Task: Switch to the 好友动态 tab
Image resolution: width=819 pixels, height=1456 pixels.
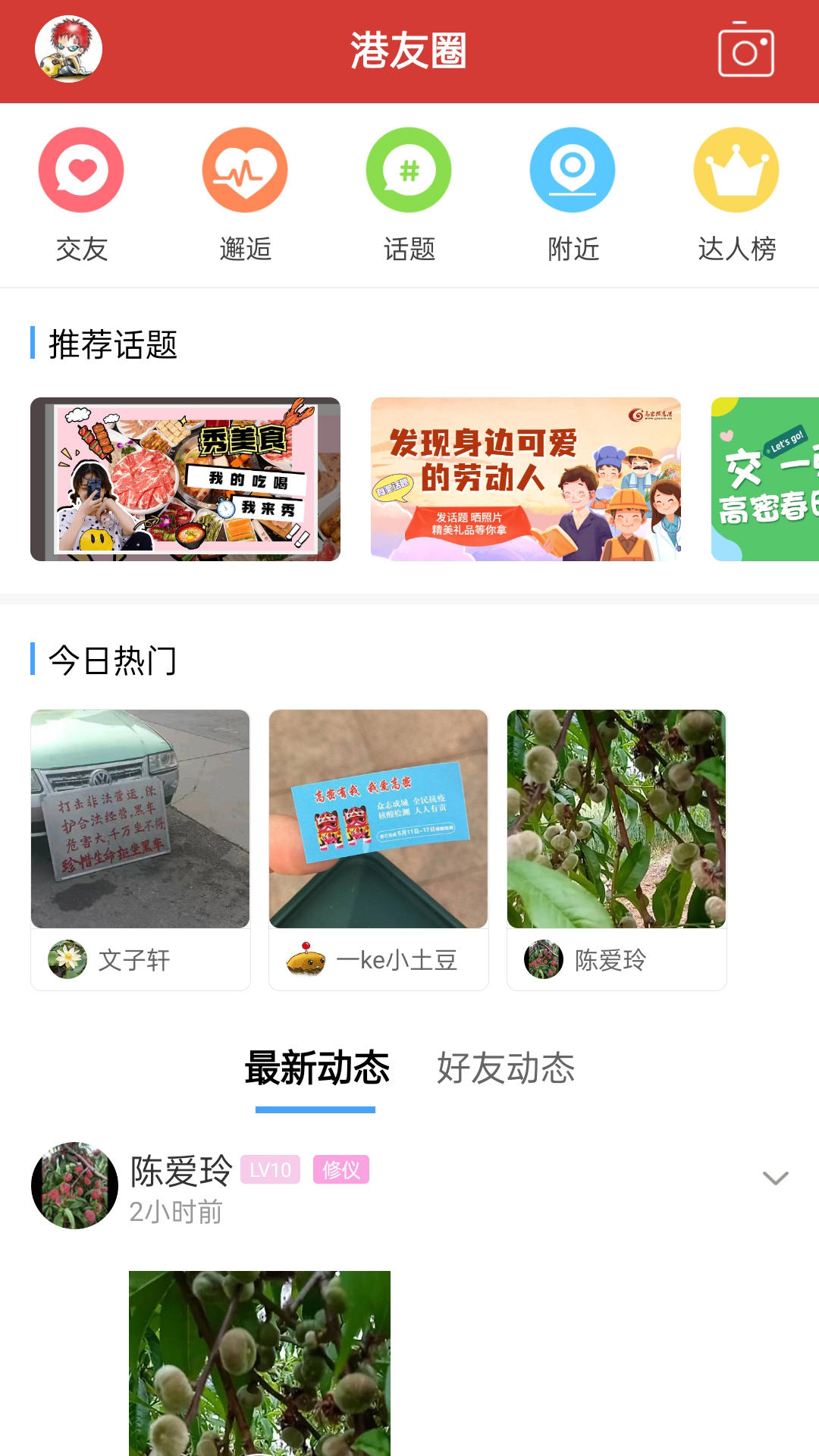Action: [x=506, y=1068]
